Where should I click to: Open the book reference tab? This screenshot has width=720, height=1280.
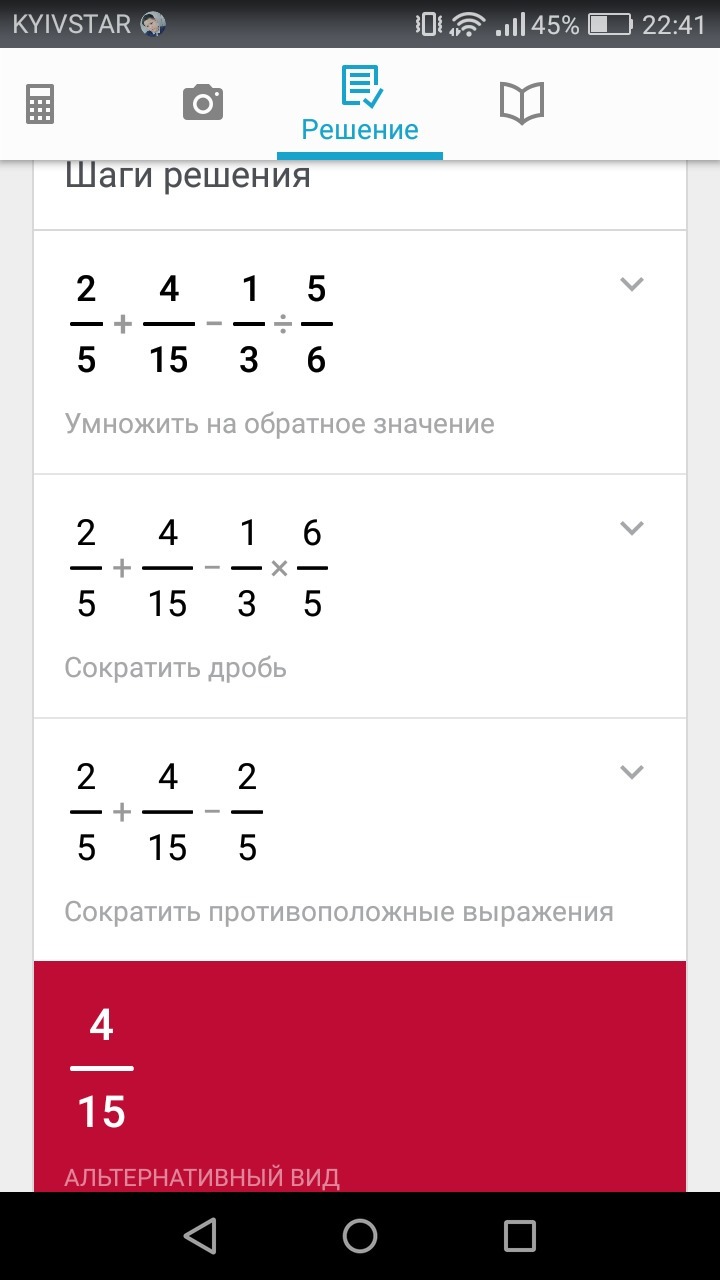pyautogui.click(x=521, y=103)
